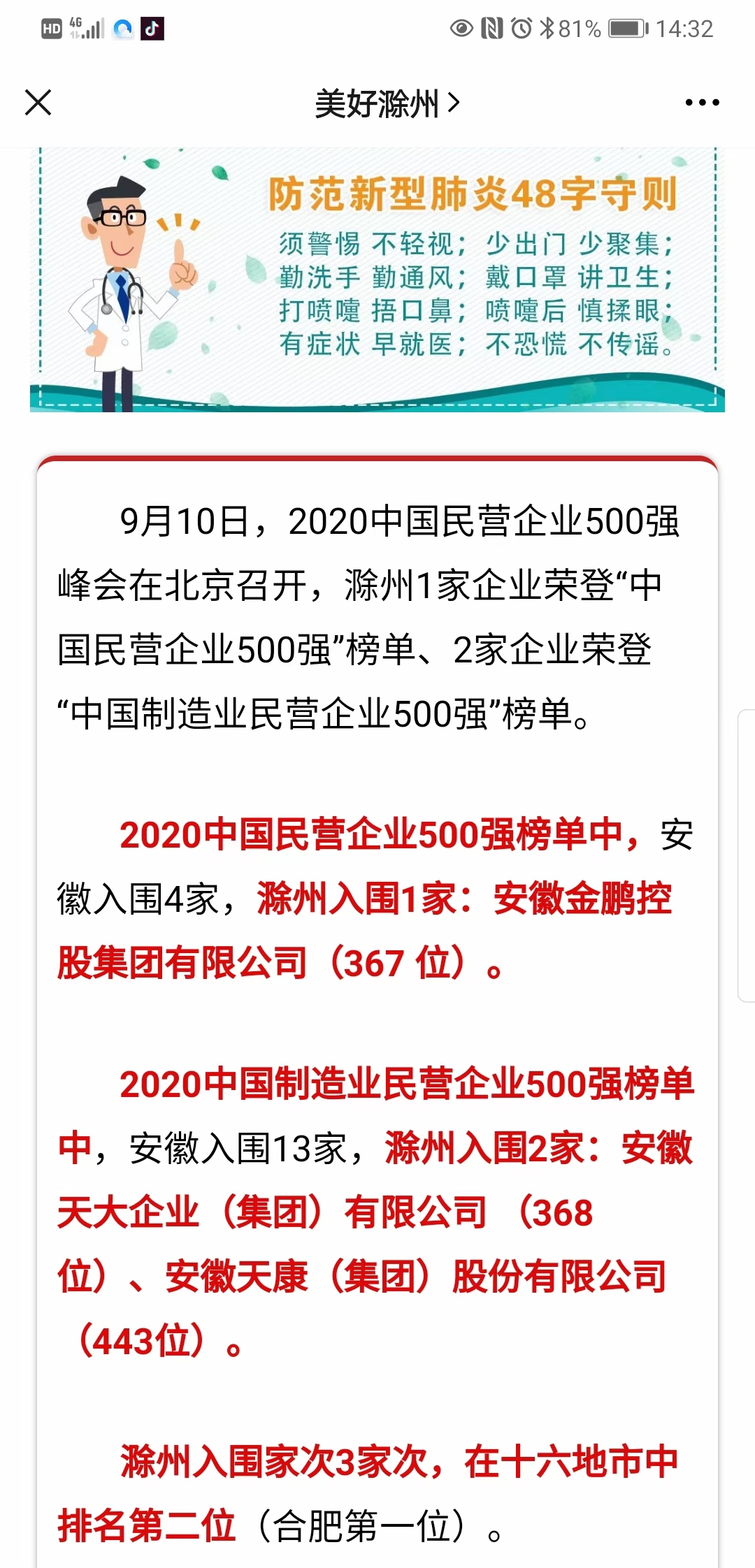The height and width of the screenshot is (1568, 755).
Task: Close the article page
Action: pyautogui.click(x=38, y=103)
